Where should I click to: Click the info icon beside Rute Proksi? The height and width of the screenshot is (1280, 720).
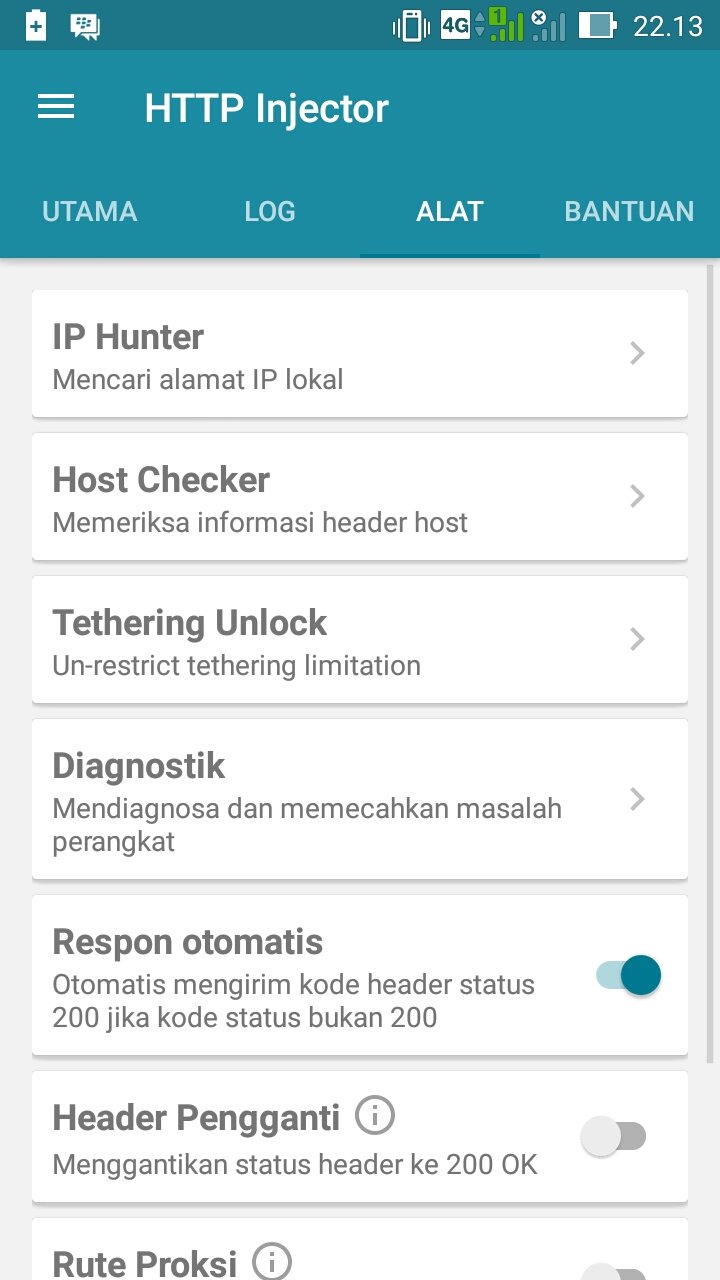pos(273,1262)
